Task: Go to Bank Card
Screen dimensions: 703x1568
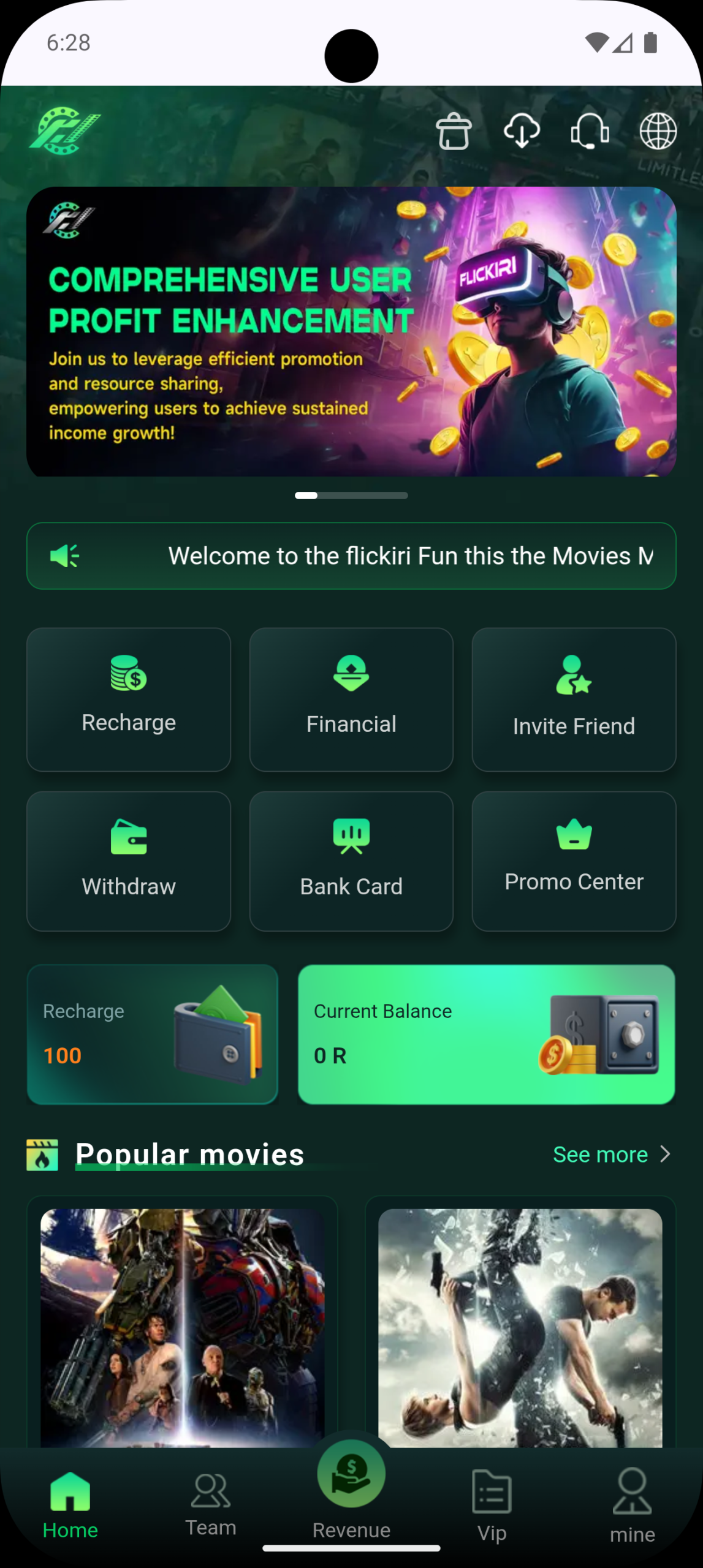Action: click(x=351, y=861)
